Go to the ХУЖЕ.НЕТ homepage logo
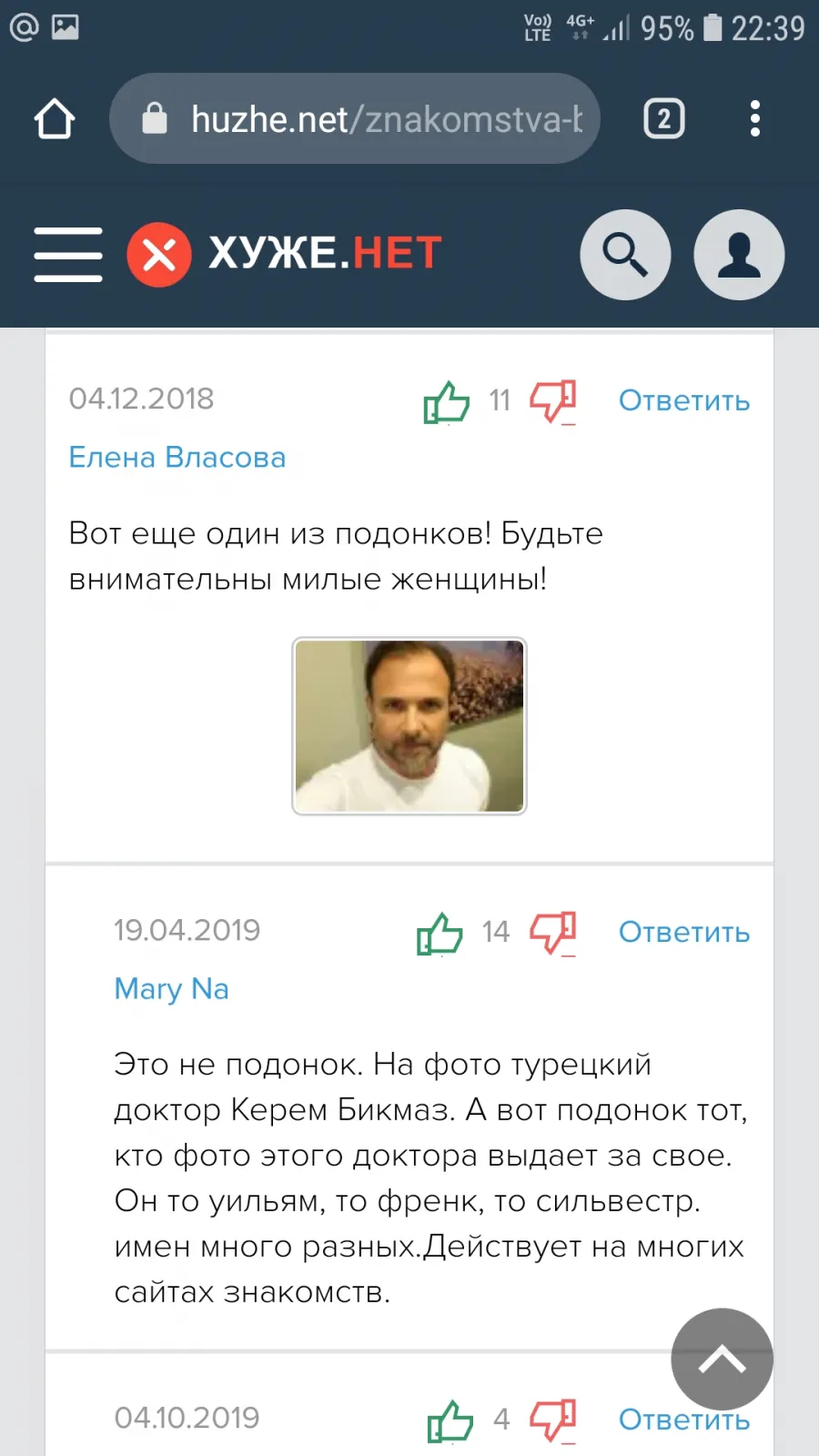The width and height of the screenshot is (819, 1456). tap(285, 254)
